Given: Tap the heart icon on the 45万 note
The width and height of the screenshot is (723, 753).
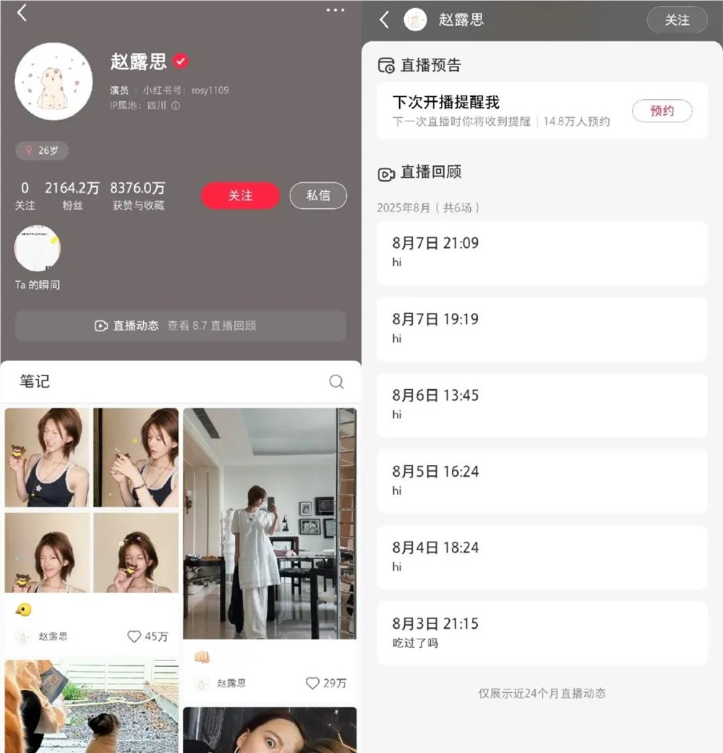Looking at the screenshot, I should tap(133, 636).
